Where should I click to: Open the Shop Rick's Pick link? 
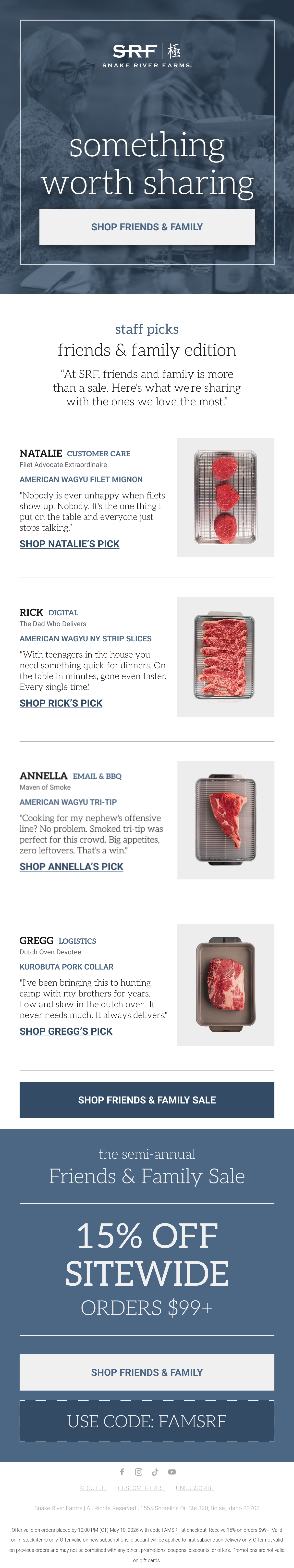coord(61,703)
